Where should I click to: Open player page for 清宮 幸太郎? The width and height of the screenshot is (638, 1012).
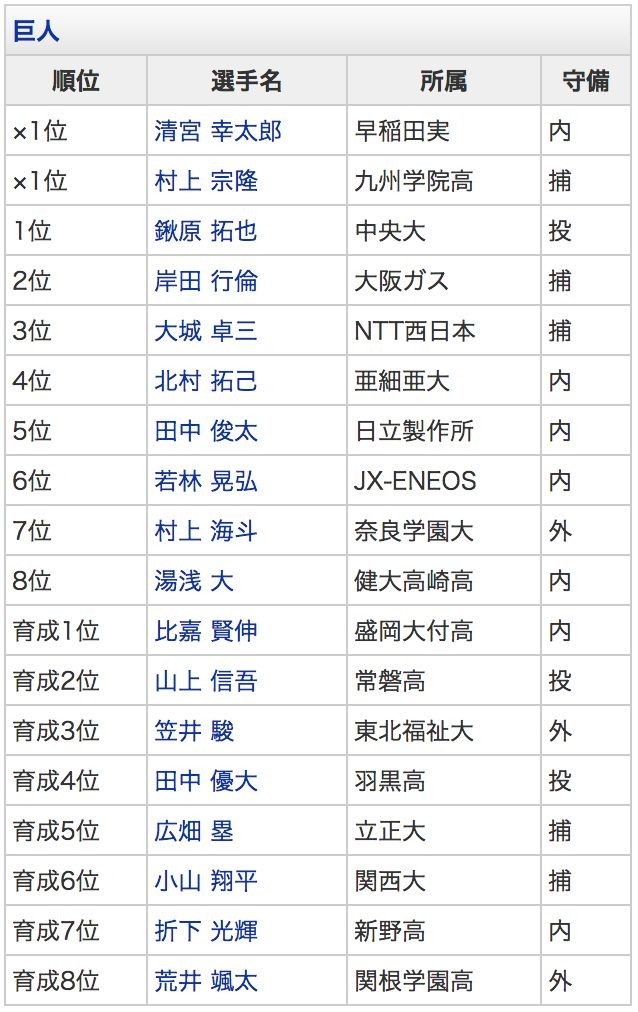(x=218, y=132)
